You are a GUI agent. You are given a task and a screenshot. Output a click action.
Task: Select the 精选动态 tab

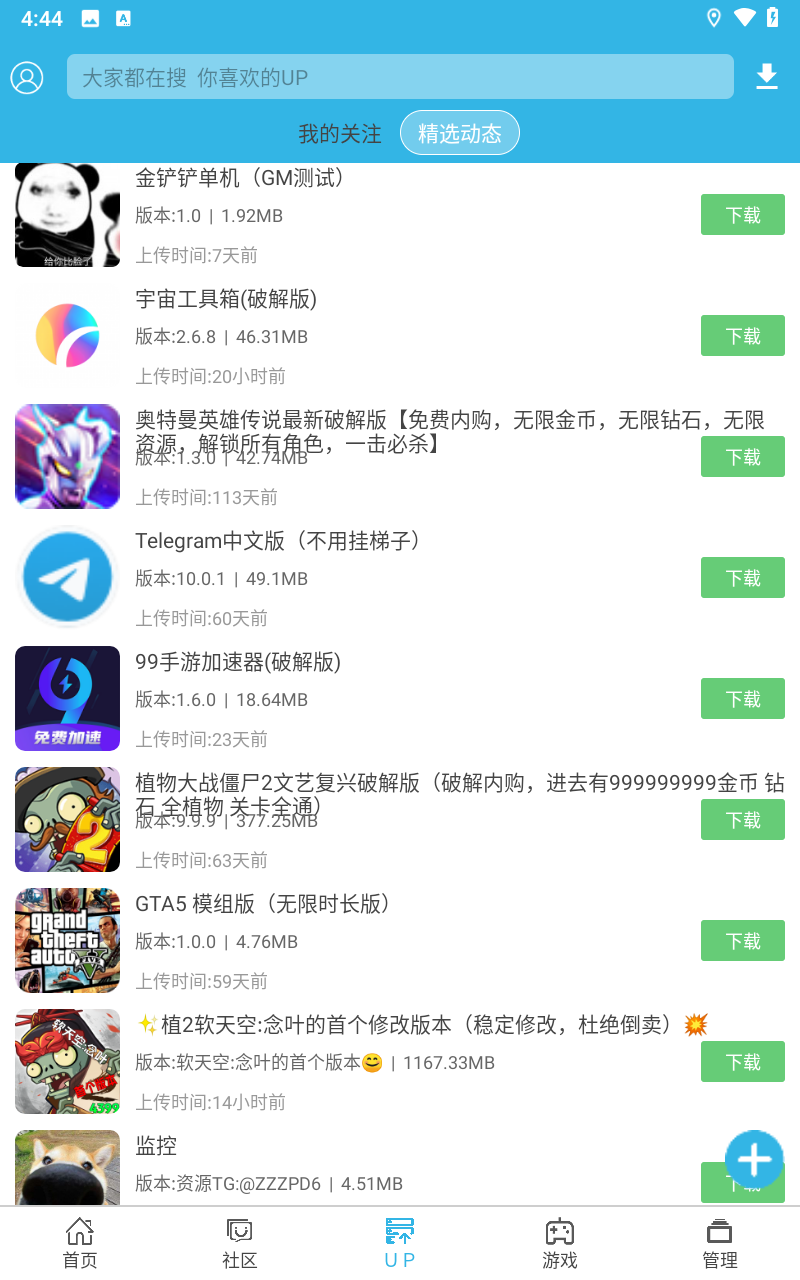459,134
